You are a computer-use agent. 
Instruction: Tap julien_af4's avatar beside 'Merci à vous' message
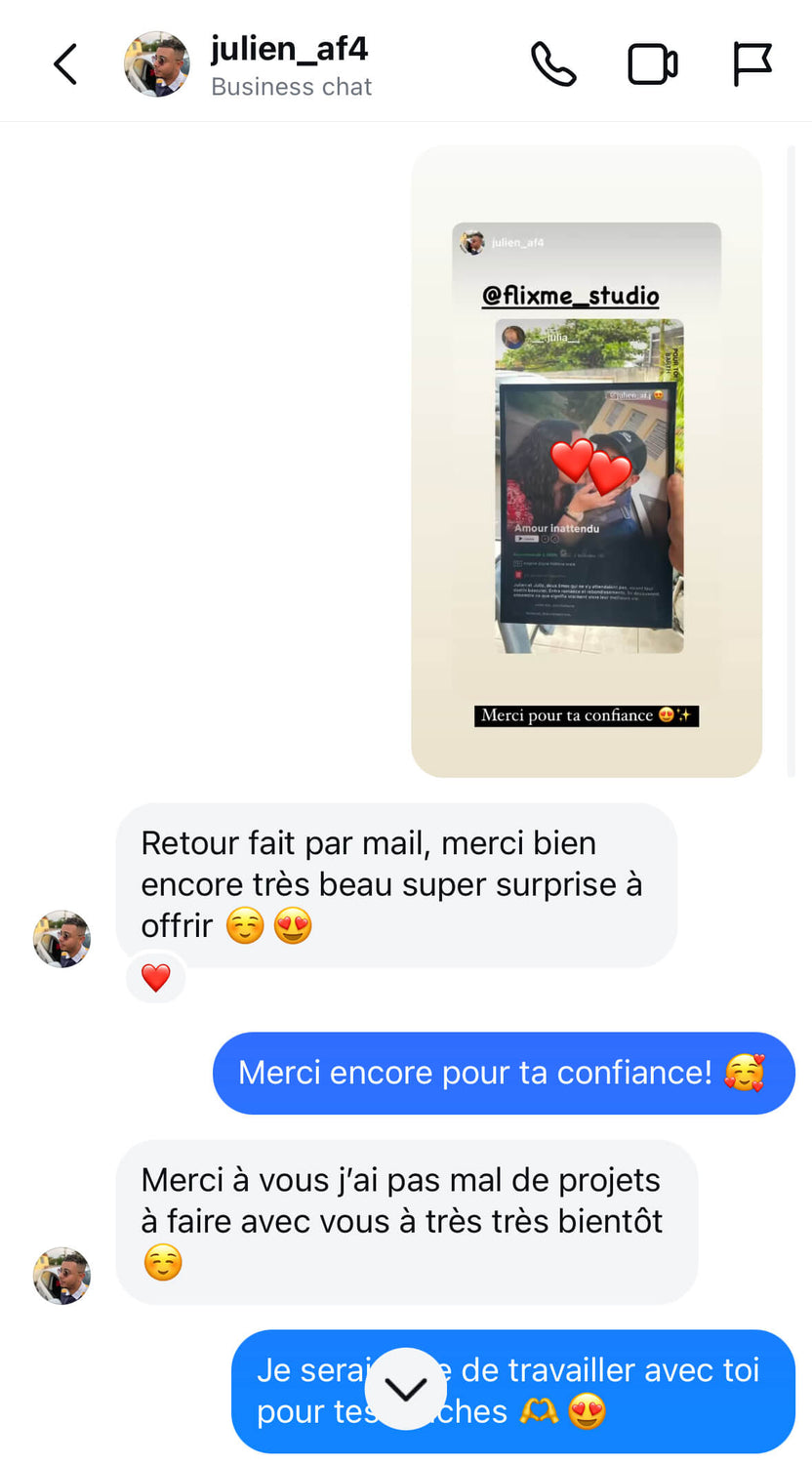[x=62, y=1276]
